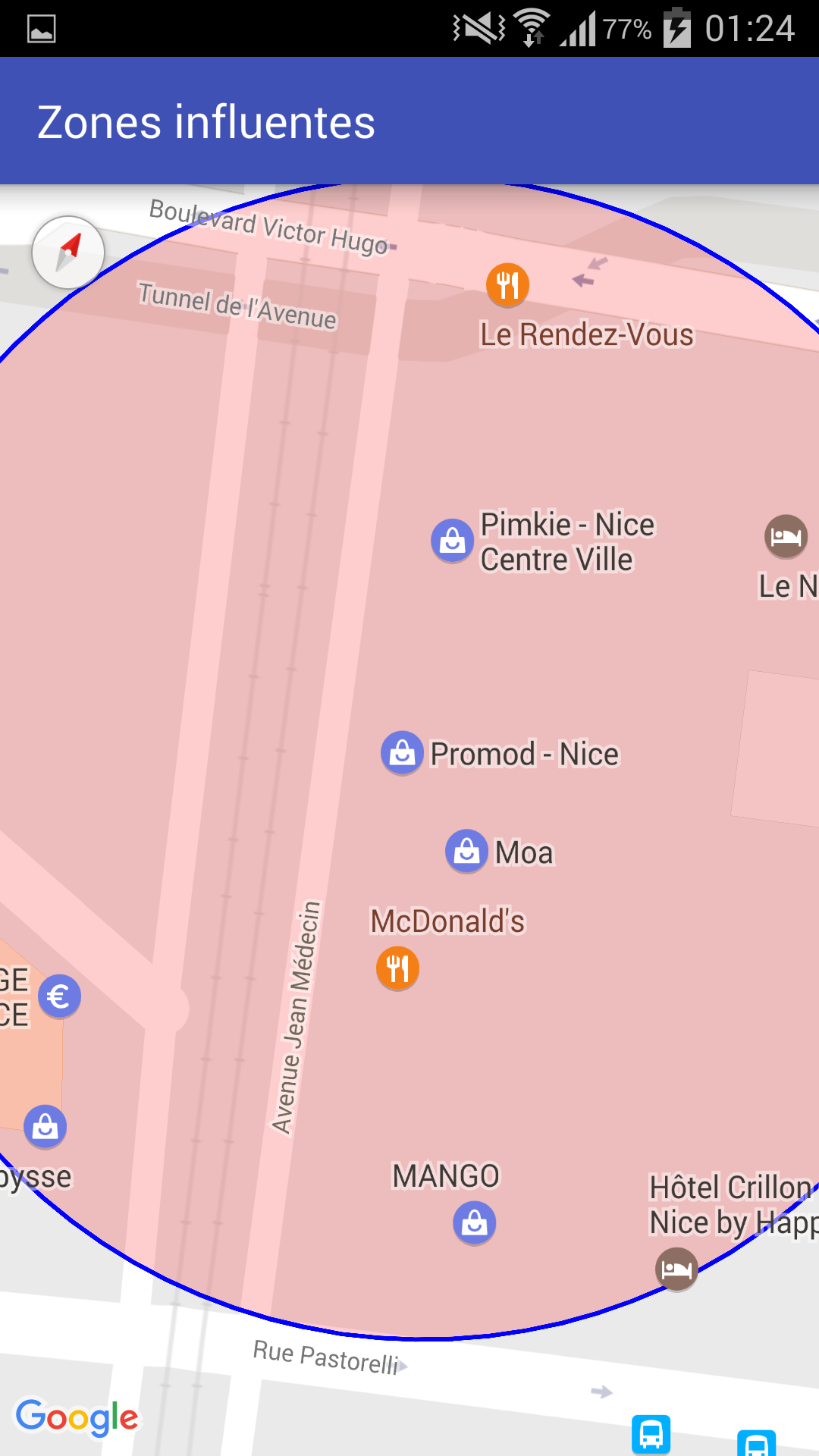Tap the screenshot notification icon in status bar
Screen dimensions: 819x1456
(x=39, y=29)
